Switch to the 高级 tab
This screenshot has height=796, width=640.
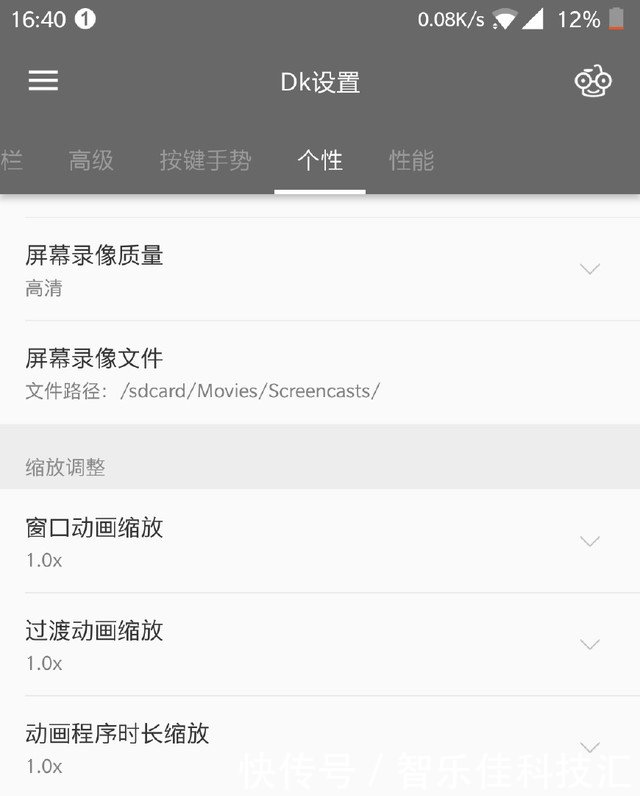(x=91, y=160)
